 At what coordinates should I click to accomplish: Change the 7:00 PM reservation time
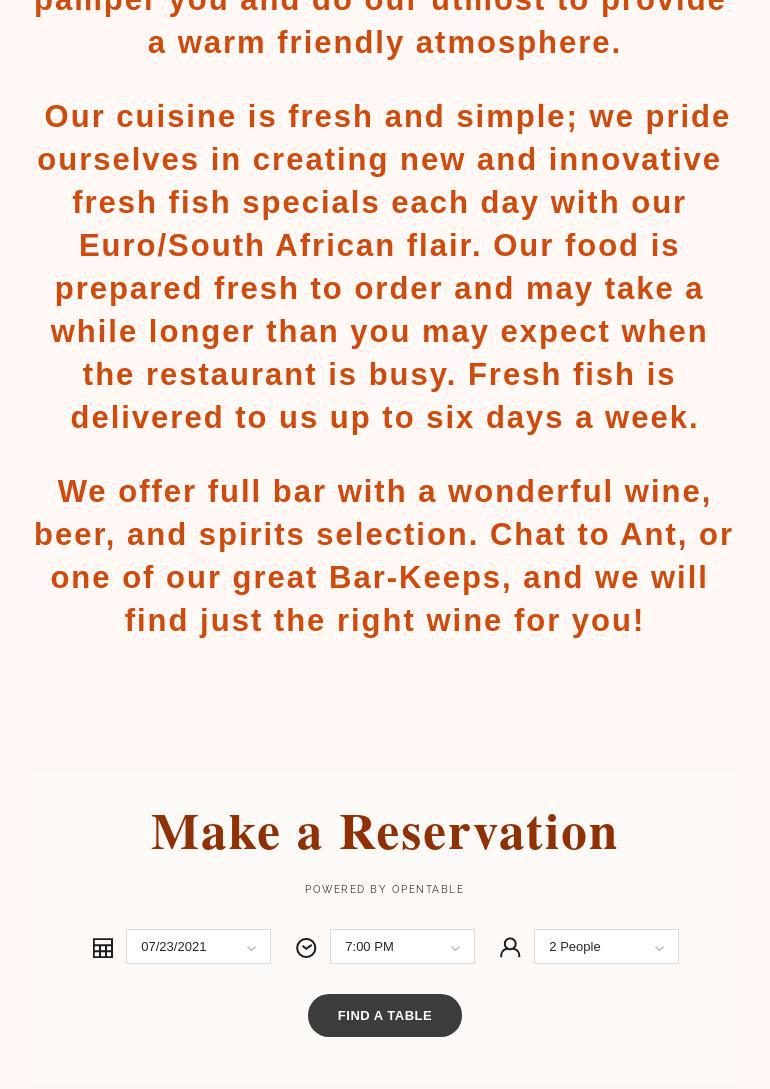402,947
